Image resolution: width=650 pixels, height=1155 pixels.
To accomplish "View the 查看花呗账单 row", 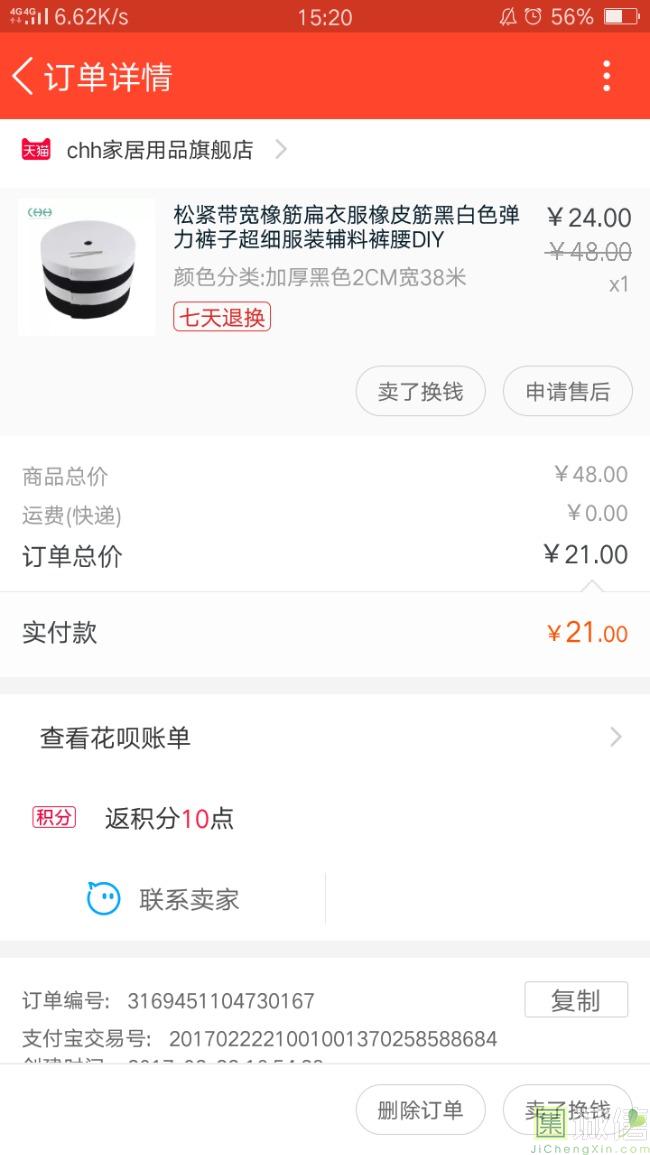I will tap(325, 738).
